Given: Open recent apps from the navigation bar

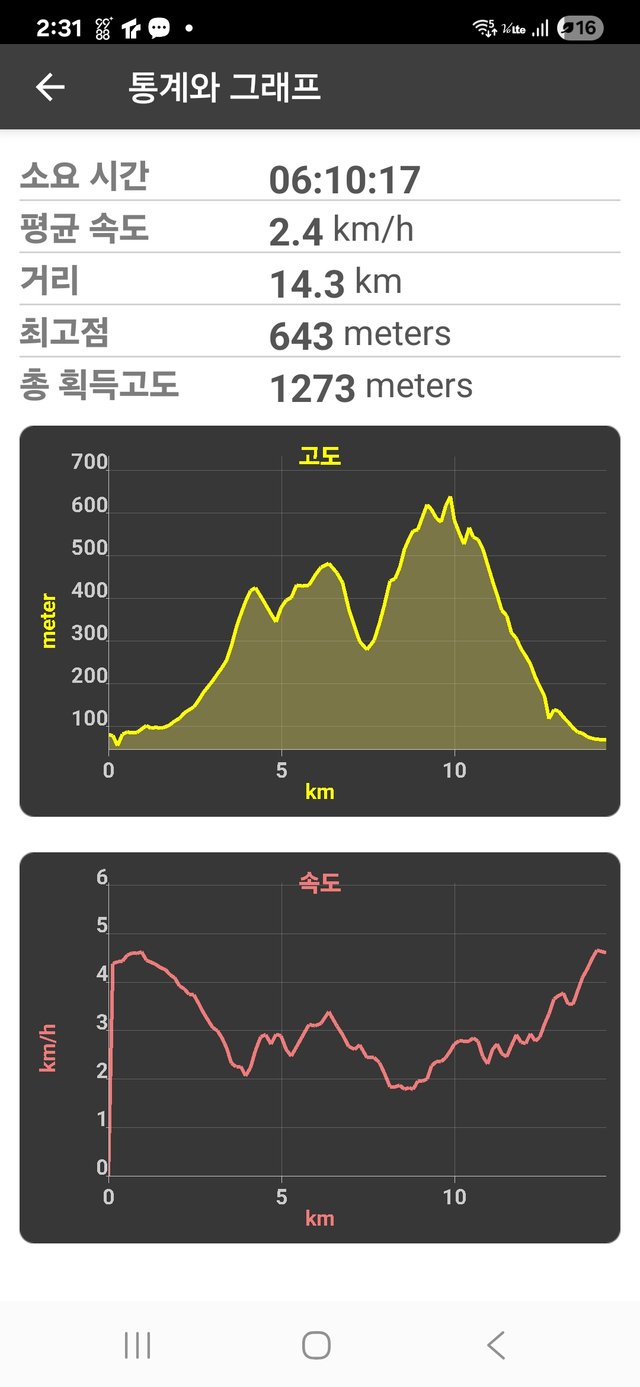Looking at the screenshot, I should [137, 1345].
